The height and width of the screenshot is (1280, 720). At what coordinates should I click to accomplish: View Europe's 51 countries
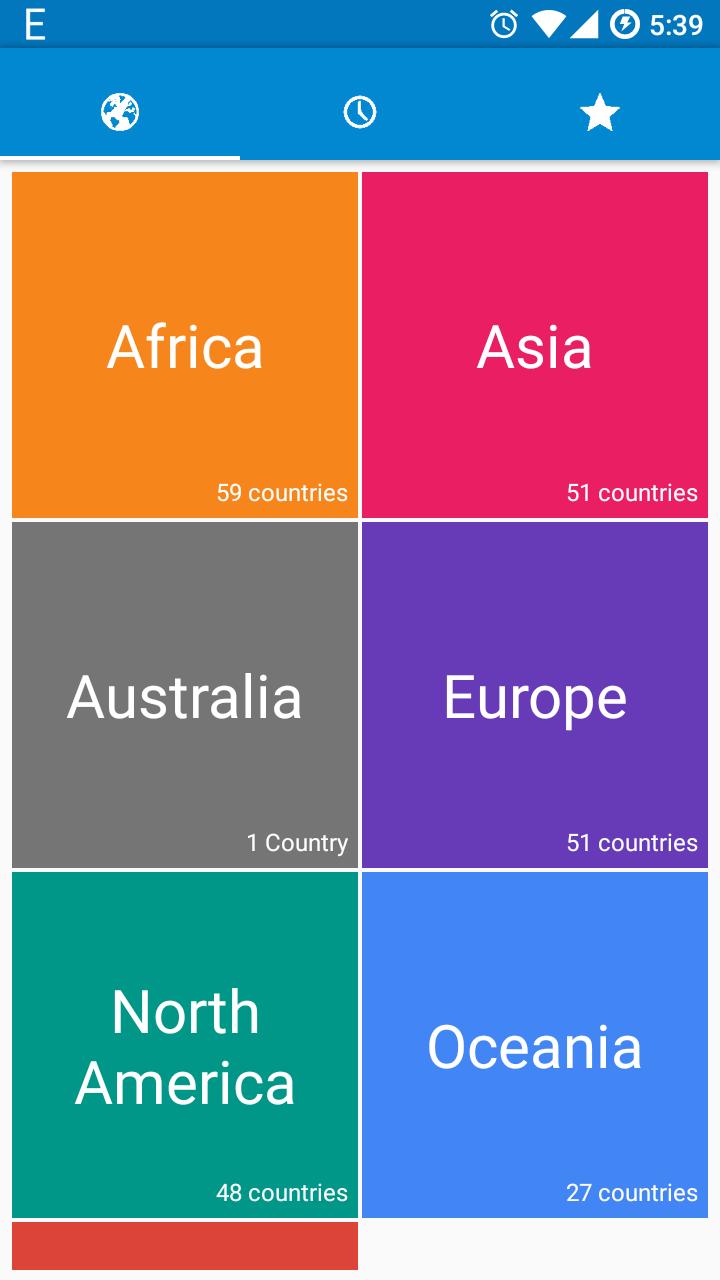tap(534, 695)
